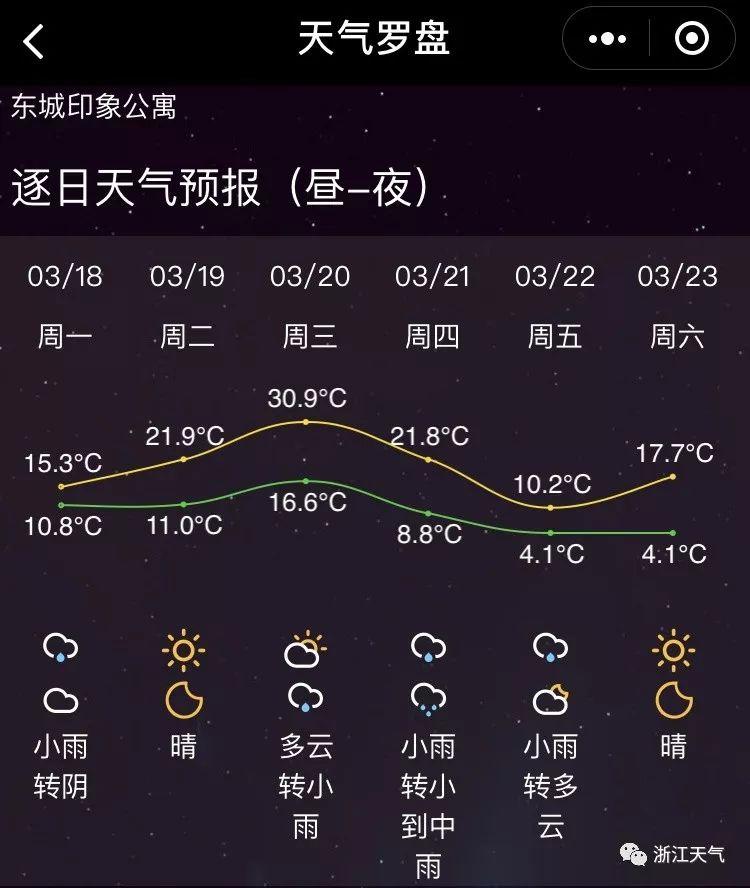The image size is (750, 888).
Task: Tap the 晴 weather text under 03/23
Action: (x=673, y=746)
